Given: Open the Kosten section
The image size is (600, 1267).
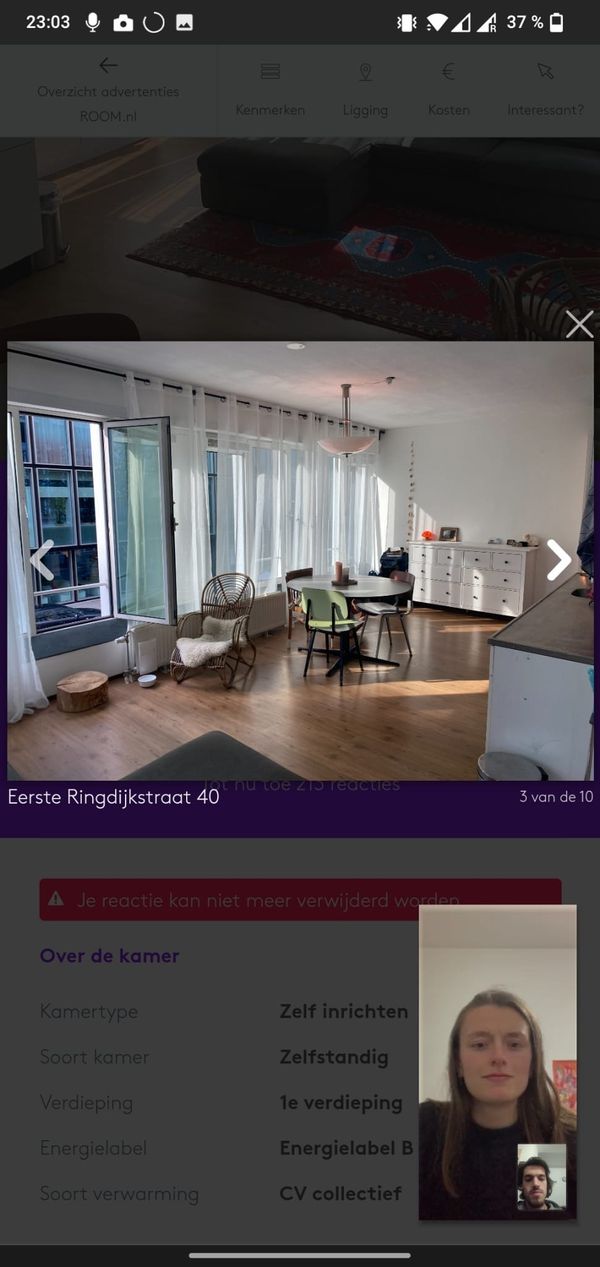Looking at the screenshot, I should [x=448, y=90].
